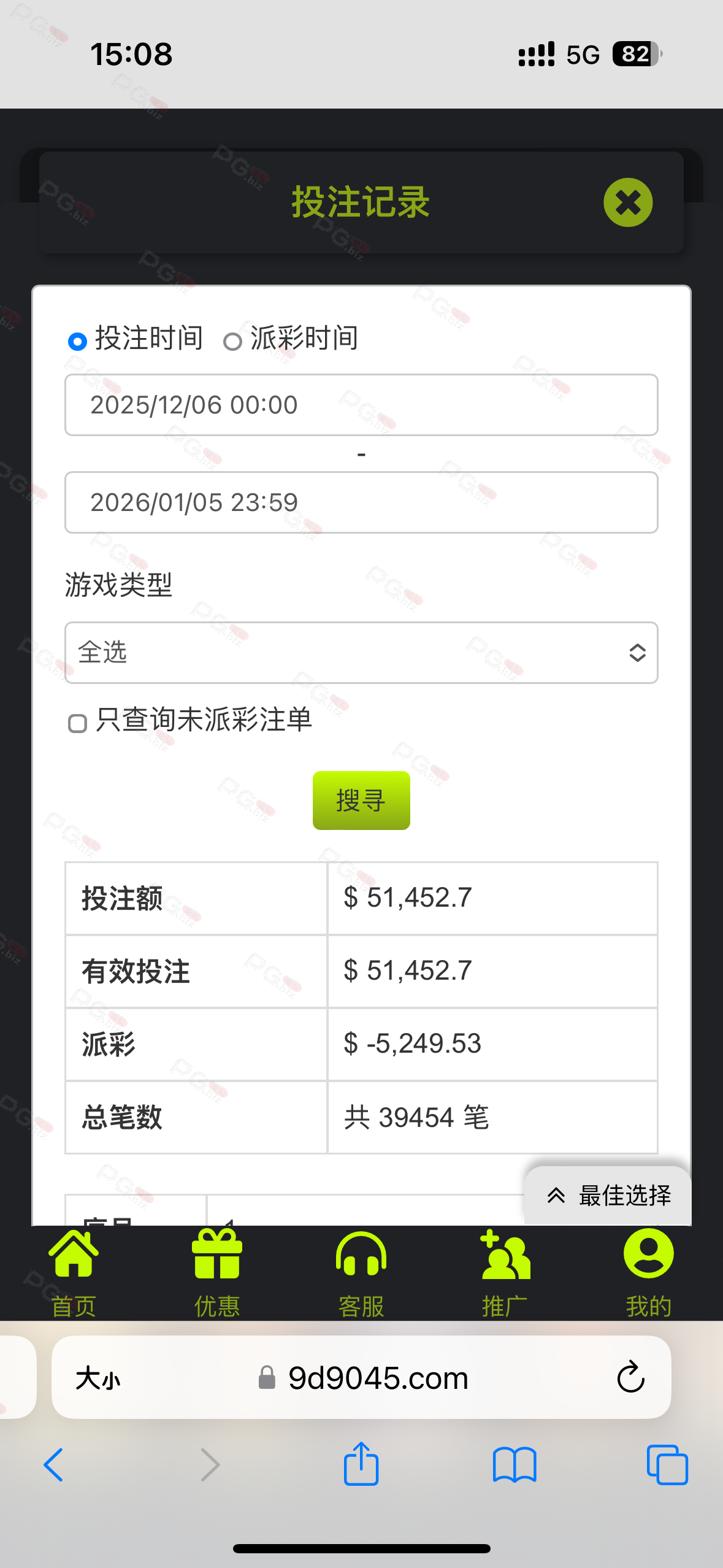Tap the 最佳选择 floating button
Screen dimensions: 723x1568
click(x=608, y=1195)
